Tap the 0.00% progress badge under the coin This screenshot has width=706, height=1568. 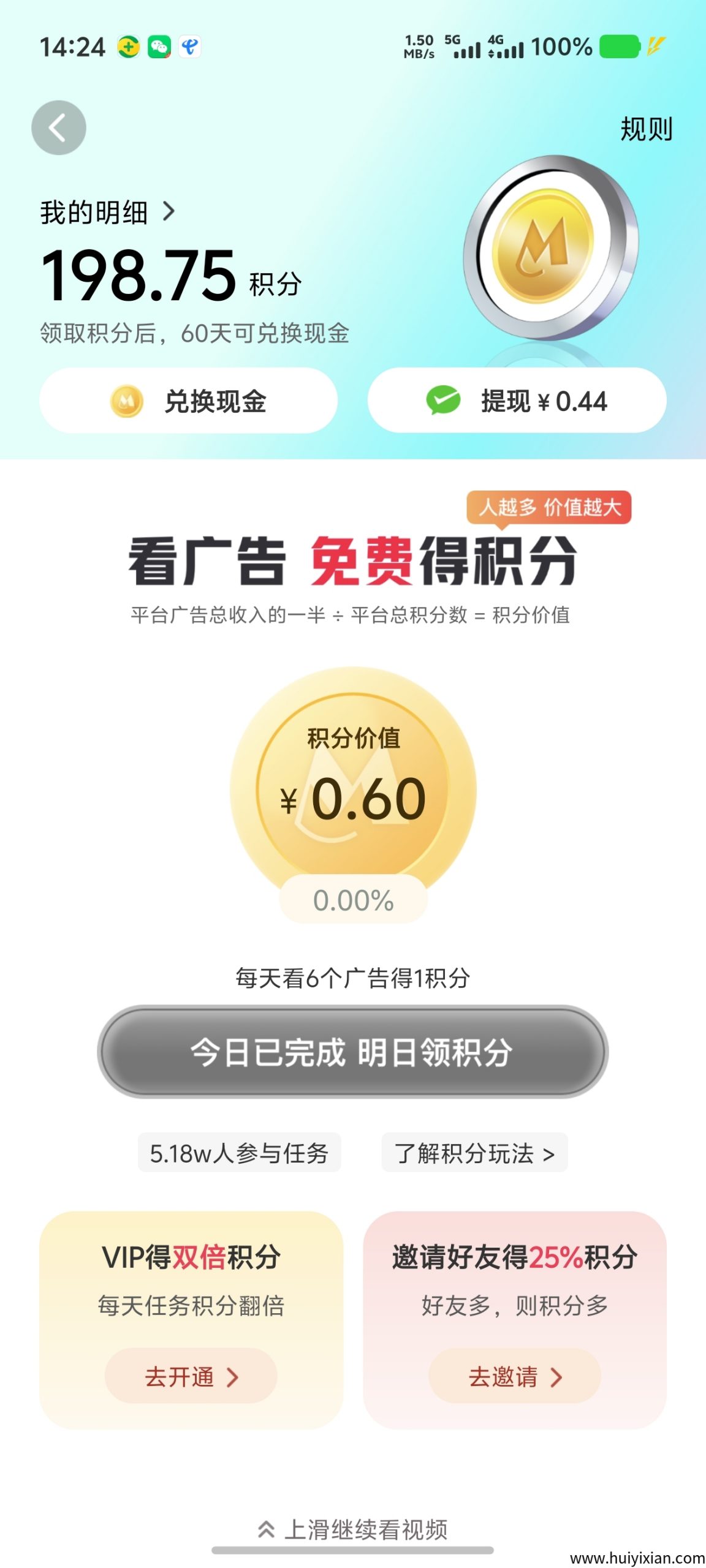click(354, 898)
